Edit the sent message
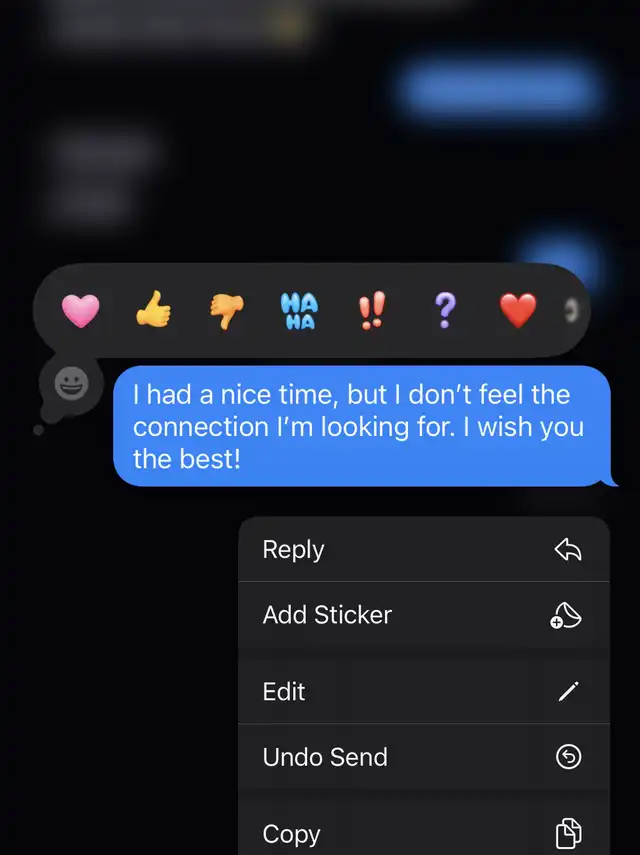 pos(424,691)
